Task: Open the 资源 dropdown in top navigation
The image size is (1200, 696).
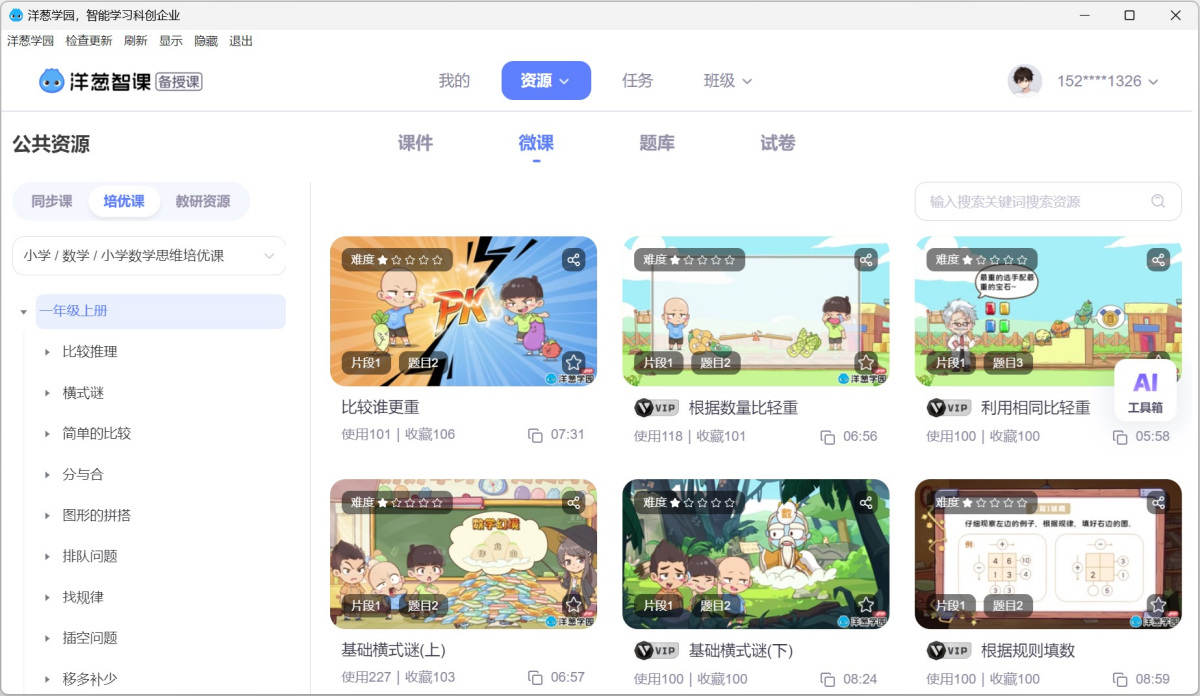Action: [546, 81]
